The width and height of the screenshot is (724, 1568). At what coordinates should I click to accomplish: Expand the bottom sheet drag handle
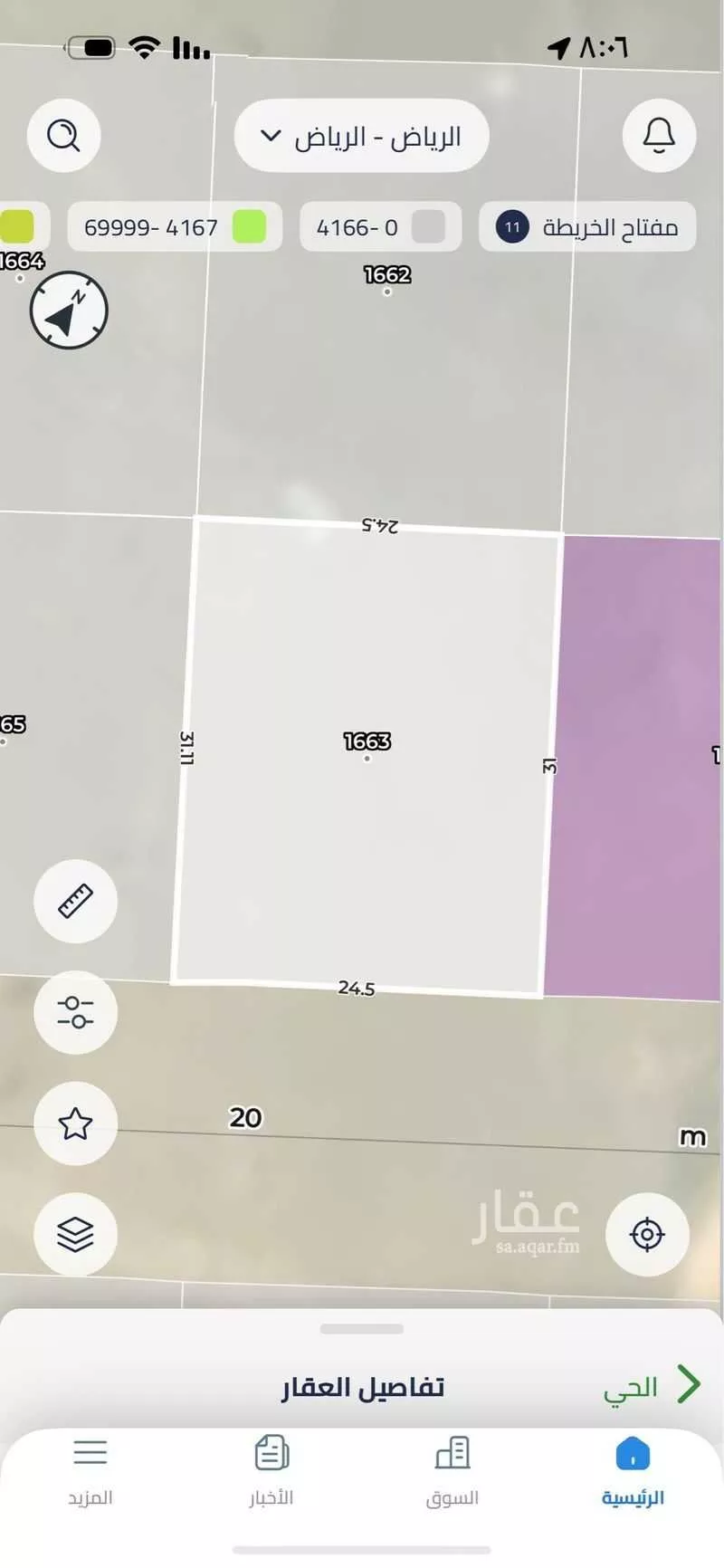(x=361, y=1328)
